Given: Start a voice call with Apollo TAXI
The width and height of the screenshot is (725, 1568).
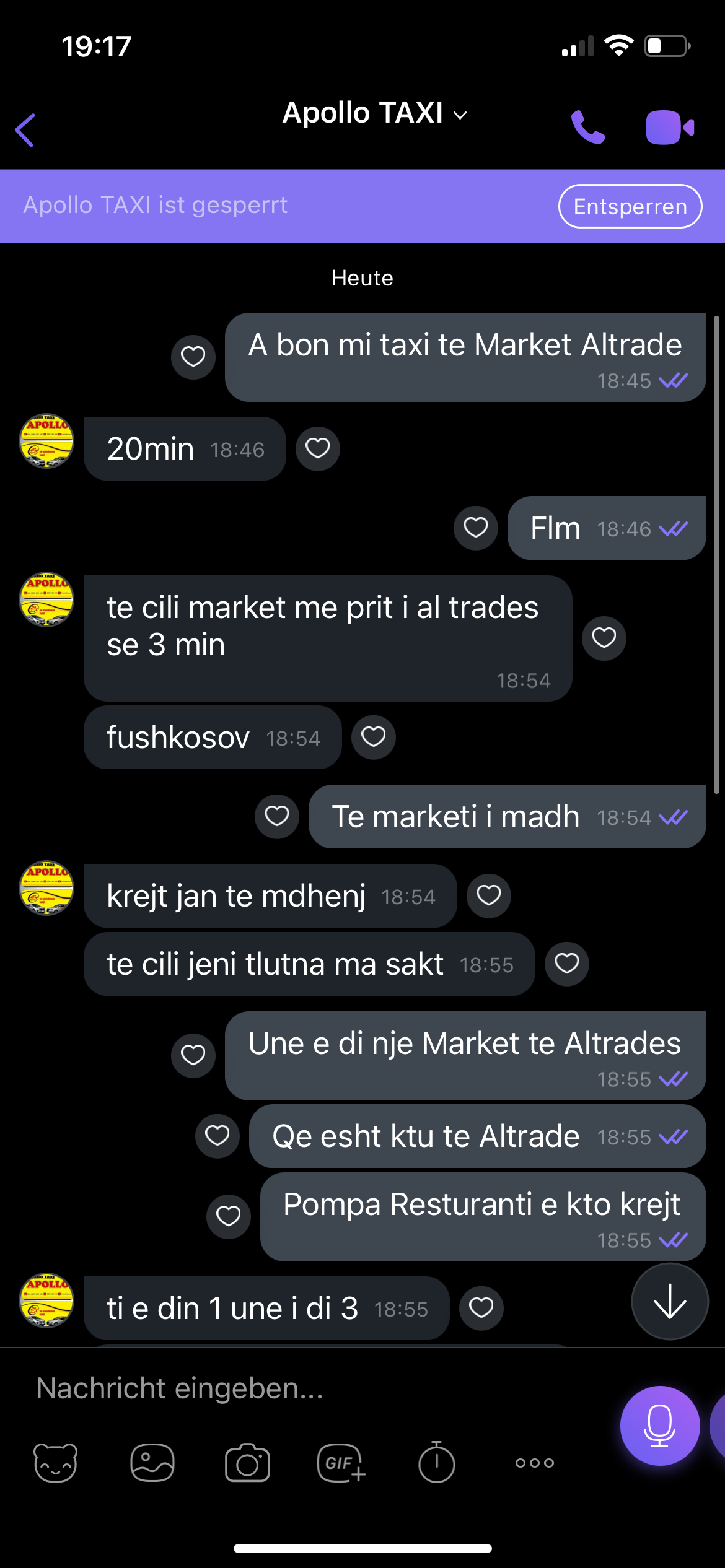Looking at the screenshot, I should [x=587, y=128].
